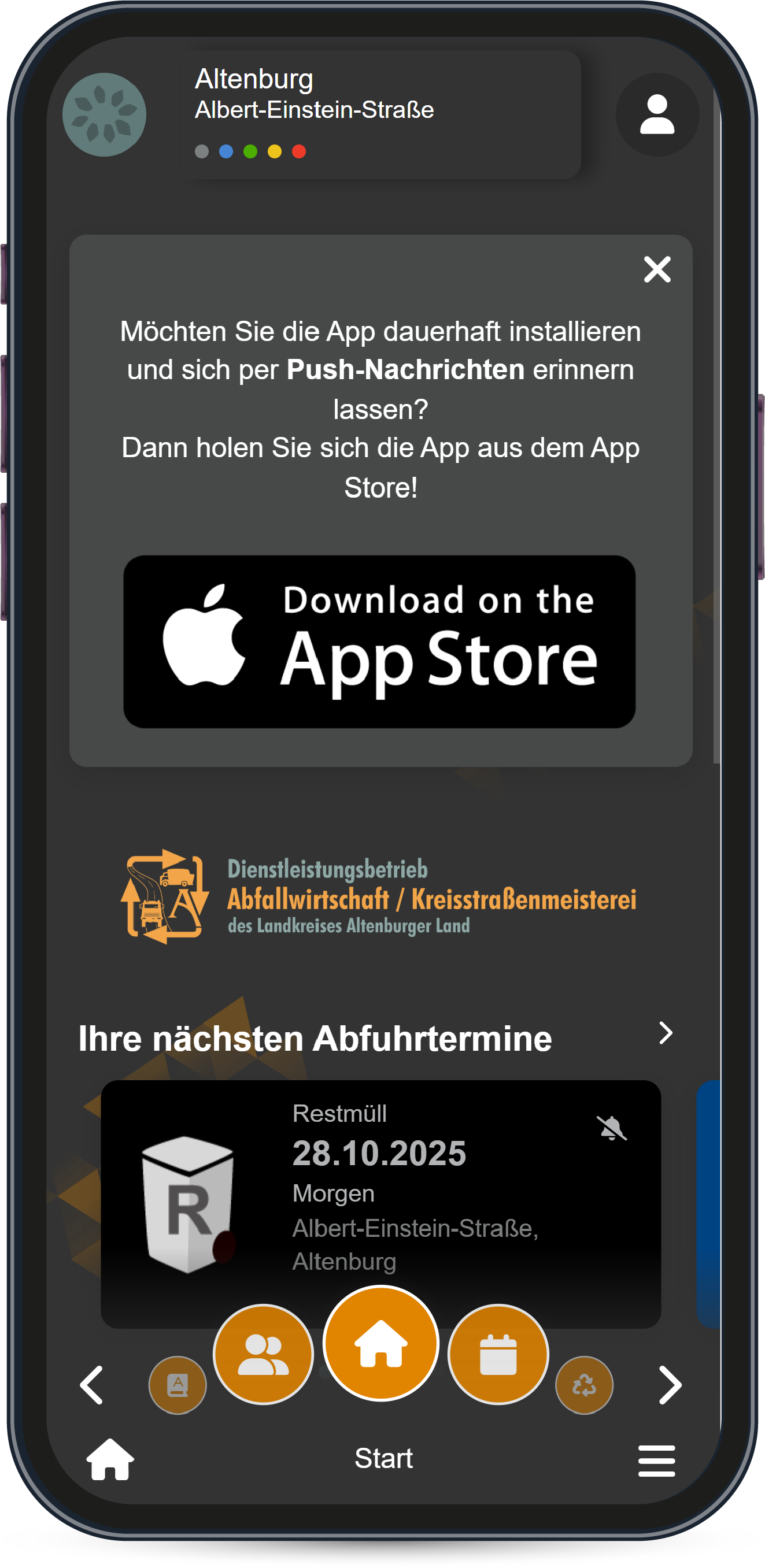Open the calendar carousel item

[498, 1354]
